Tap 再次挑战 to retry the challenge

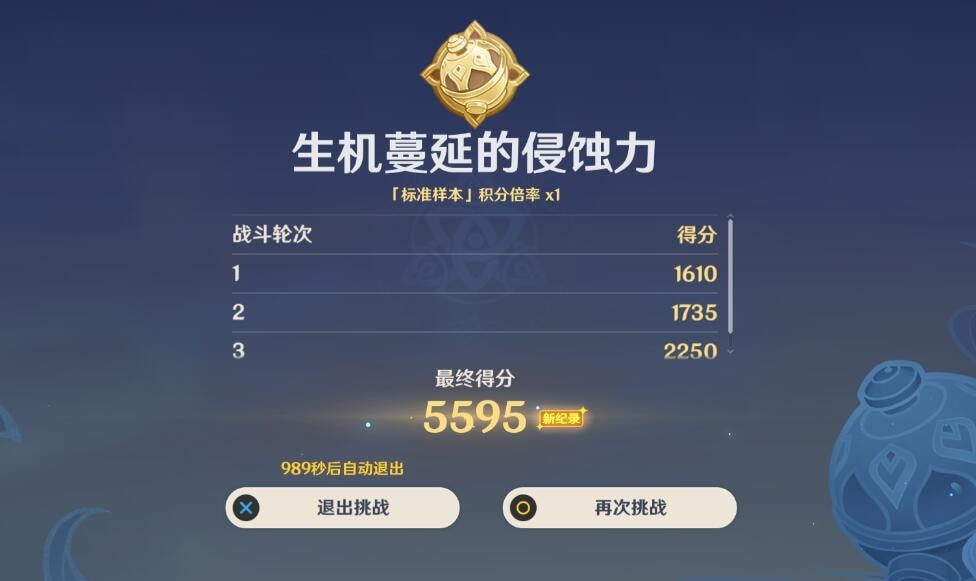[x=619, y=508]
